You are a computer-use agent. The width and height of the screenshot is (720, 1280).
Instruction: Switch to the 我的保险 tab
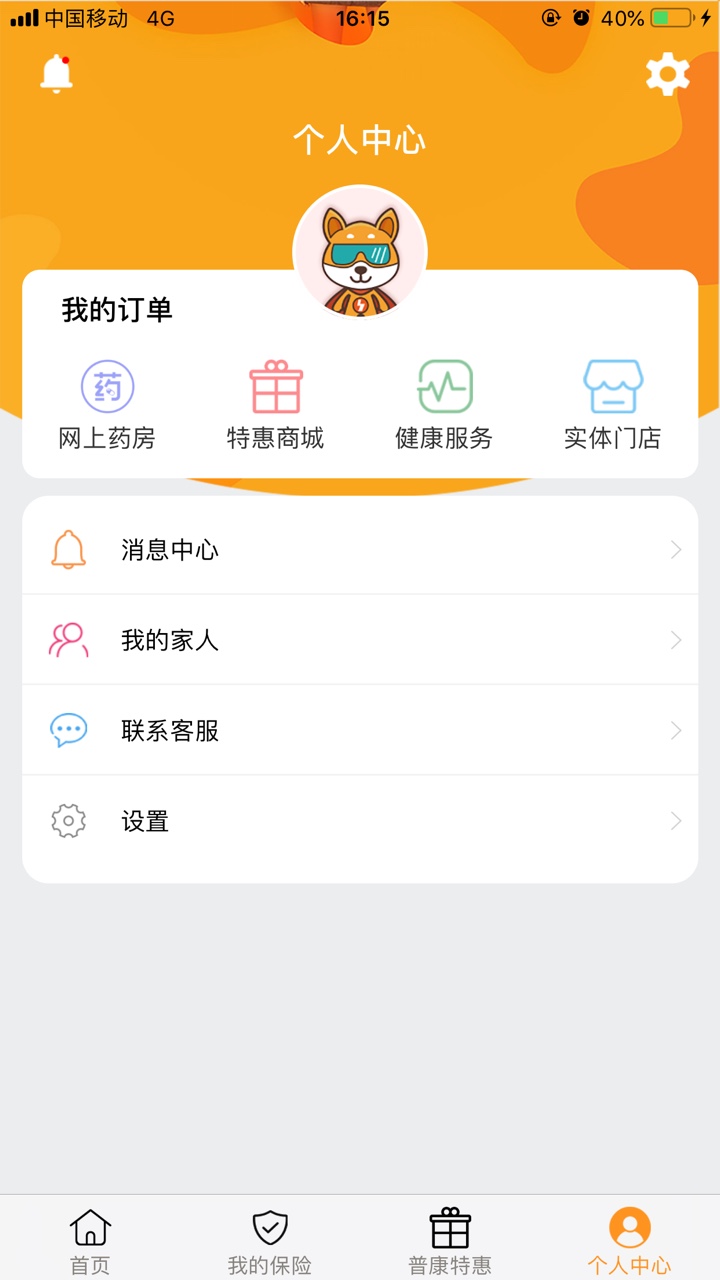click(x=268, y=1237)
